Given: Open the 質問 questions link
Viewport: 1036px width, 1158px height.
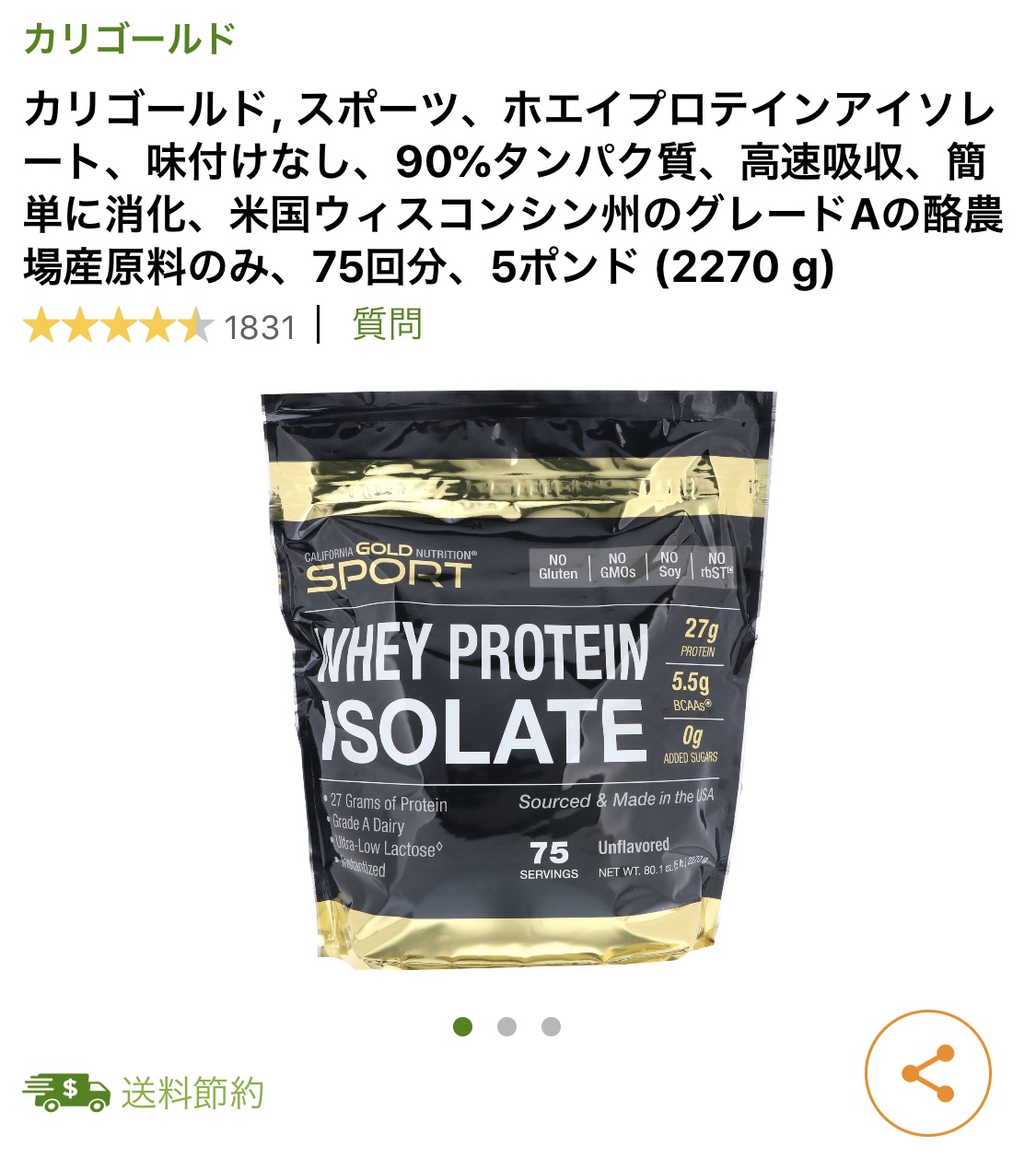Looking at the screenshot, I should coord(387,325).
